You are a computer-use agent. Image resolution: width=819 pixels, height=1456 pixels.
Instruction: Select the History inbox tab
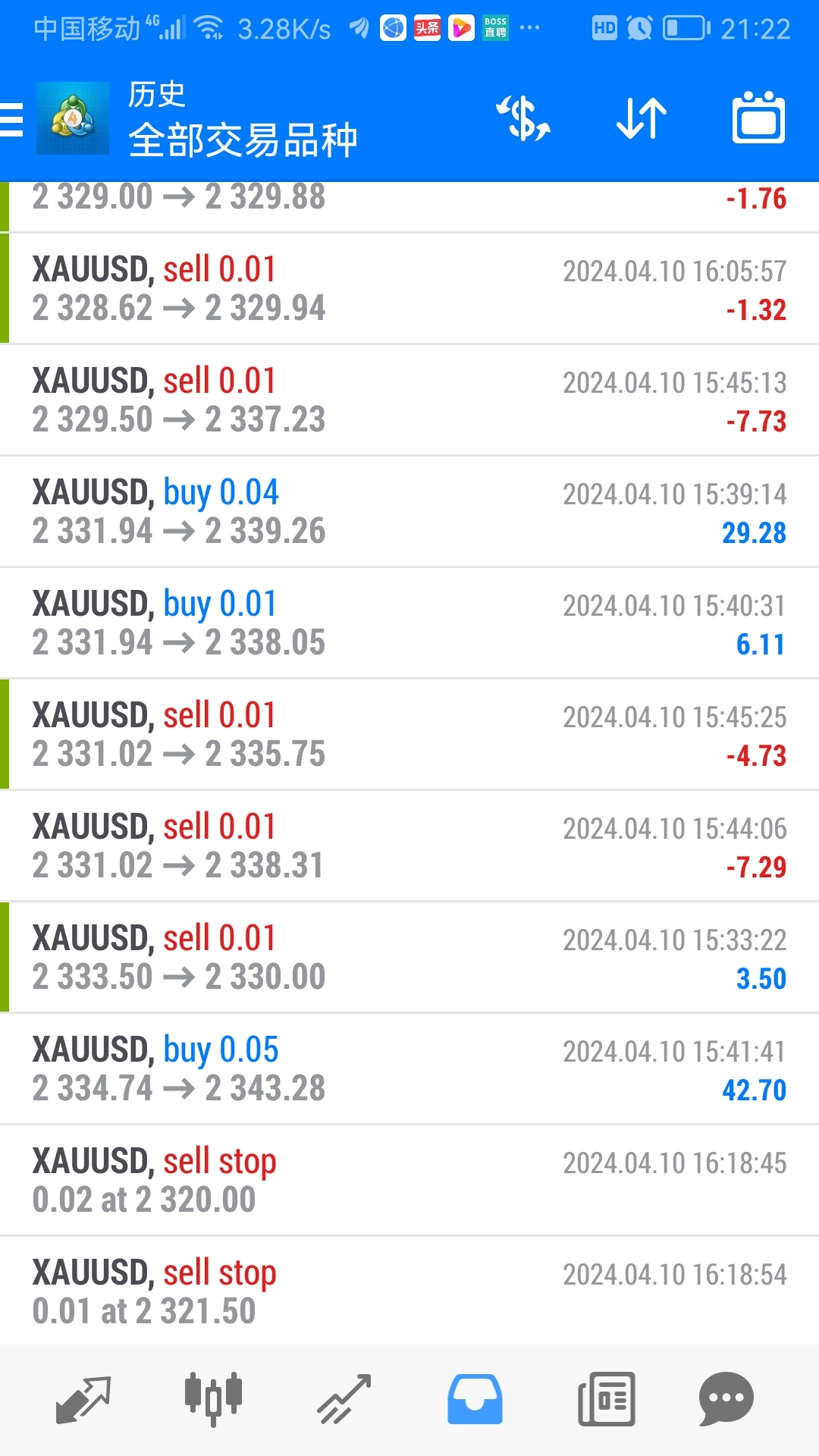pyautogui.click(x=475, y=1399)
